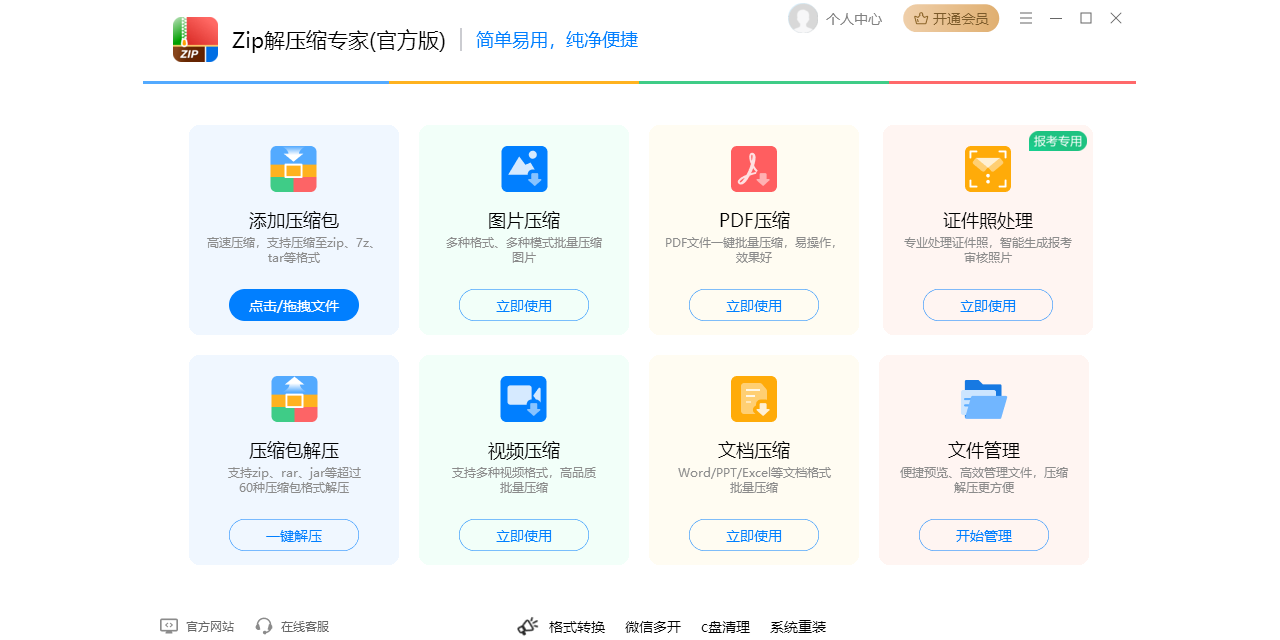
Task: Start PDF压缩 with 立即使用
Action: pyautogui.click(x=754, y=305)
